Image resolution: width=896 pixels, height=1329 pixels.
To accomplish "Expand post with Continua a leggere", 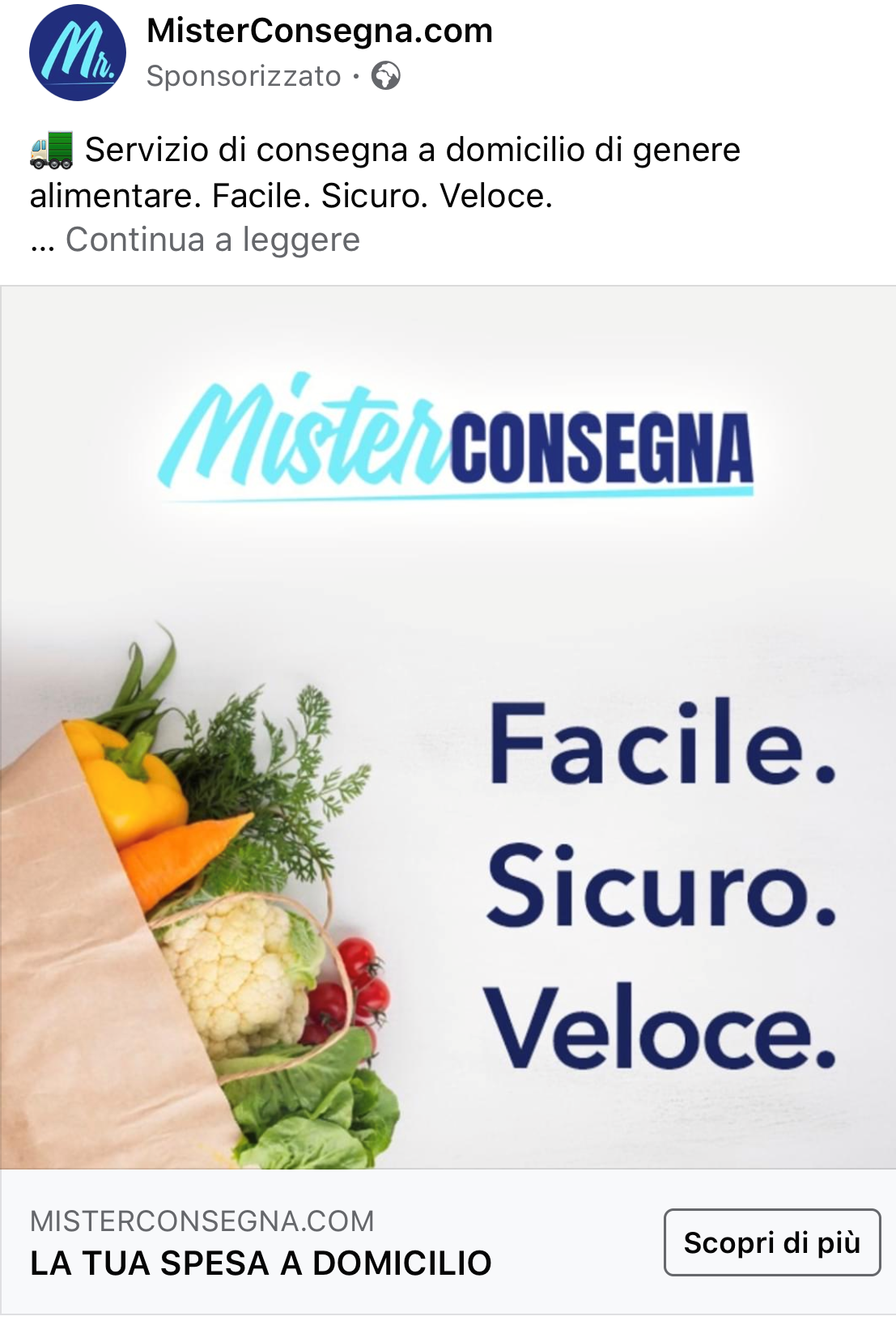I will click(x=212, y=240).
